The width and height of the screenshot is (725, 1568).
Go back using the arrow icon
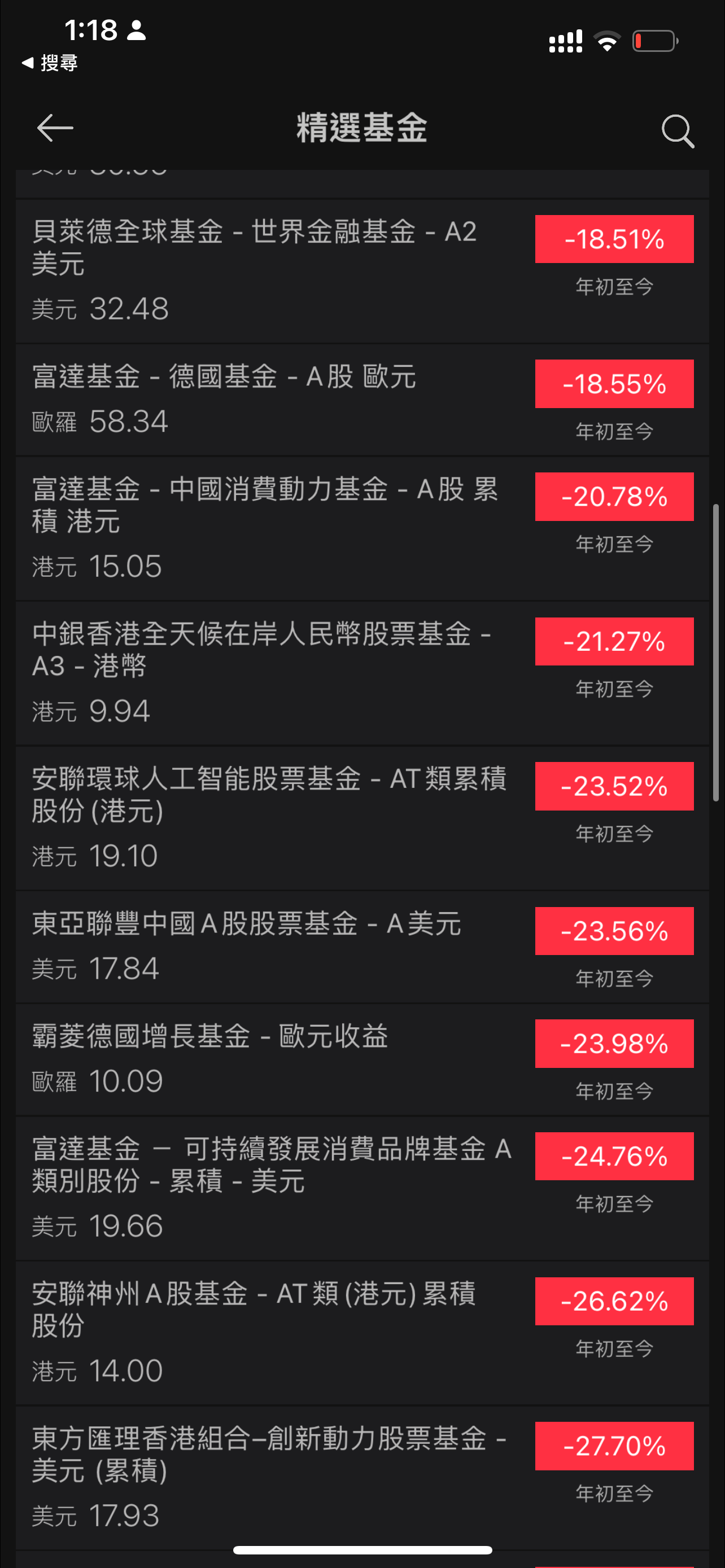pos(55,128)
